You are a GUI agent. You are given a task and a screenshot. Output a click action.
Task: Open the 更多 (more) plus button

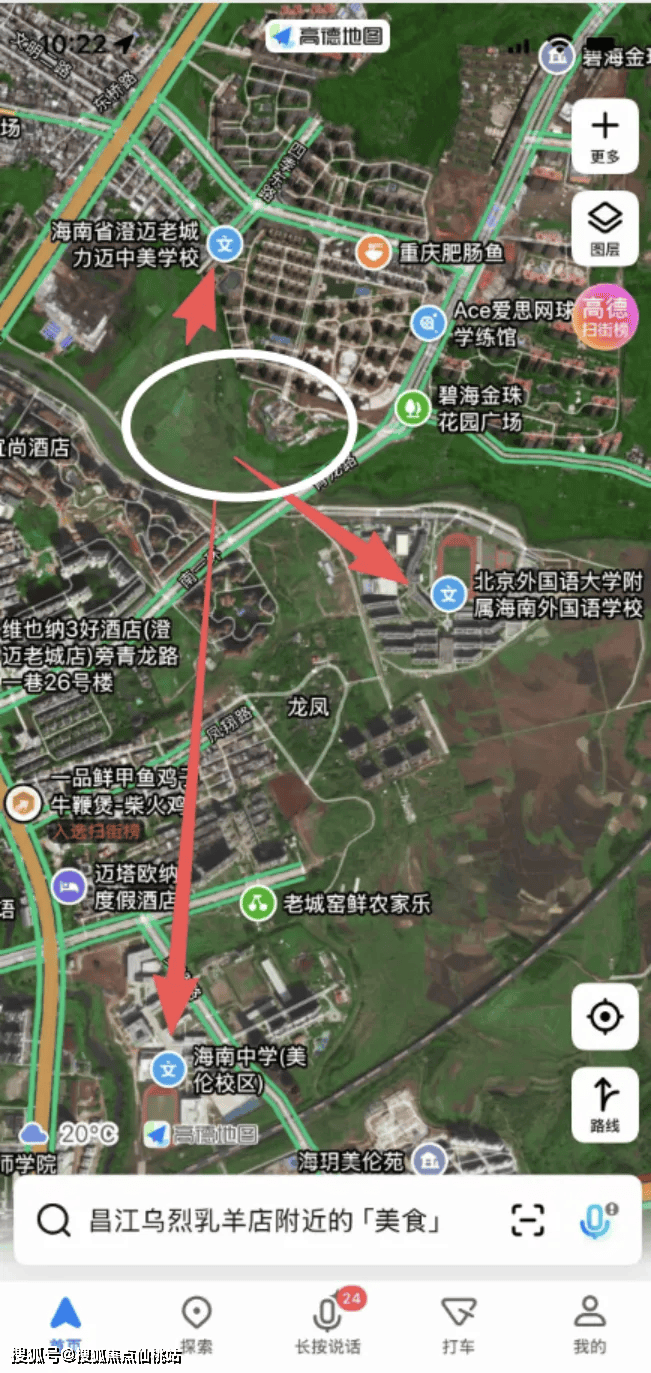[x=605, y=137]
